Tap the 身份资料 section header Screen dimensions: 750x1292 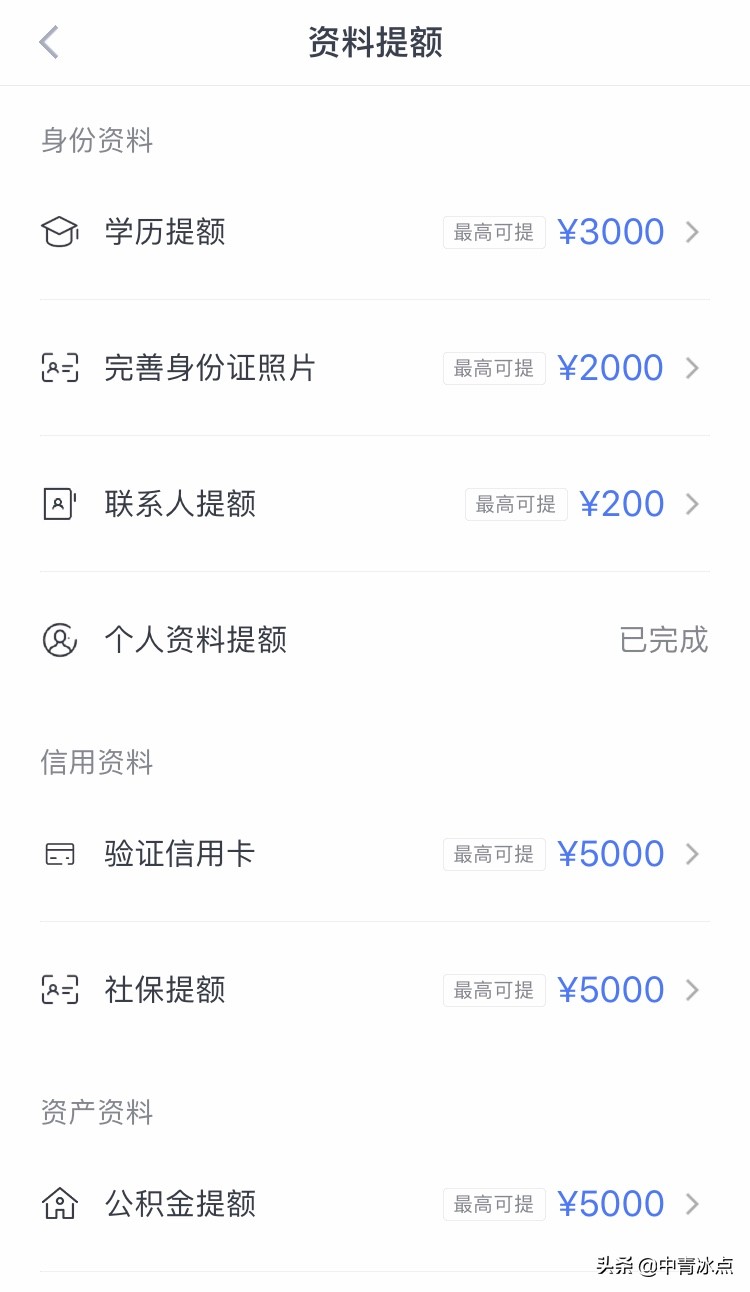tap(96, 141)
